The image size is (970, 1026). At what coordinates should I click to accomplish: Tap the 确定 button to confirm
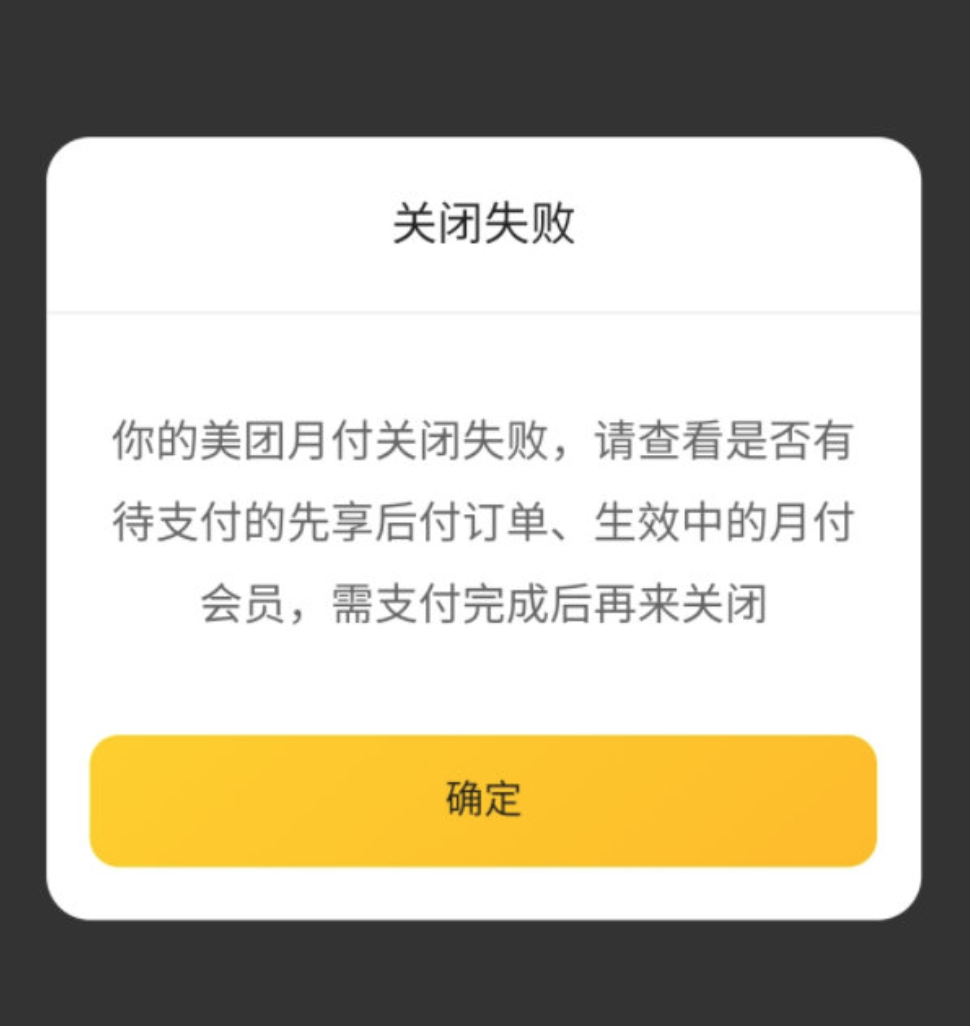click(x=483, y=800)
